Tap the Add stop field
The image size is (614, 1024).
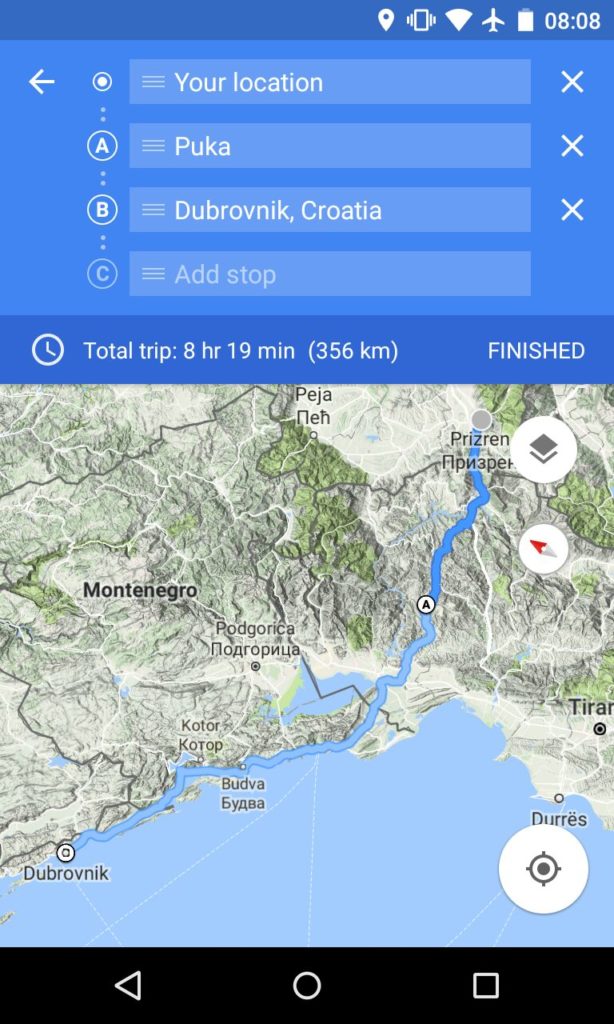[x=330, y=274]
